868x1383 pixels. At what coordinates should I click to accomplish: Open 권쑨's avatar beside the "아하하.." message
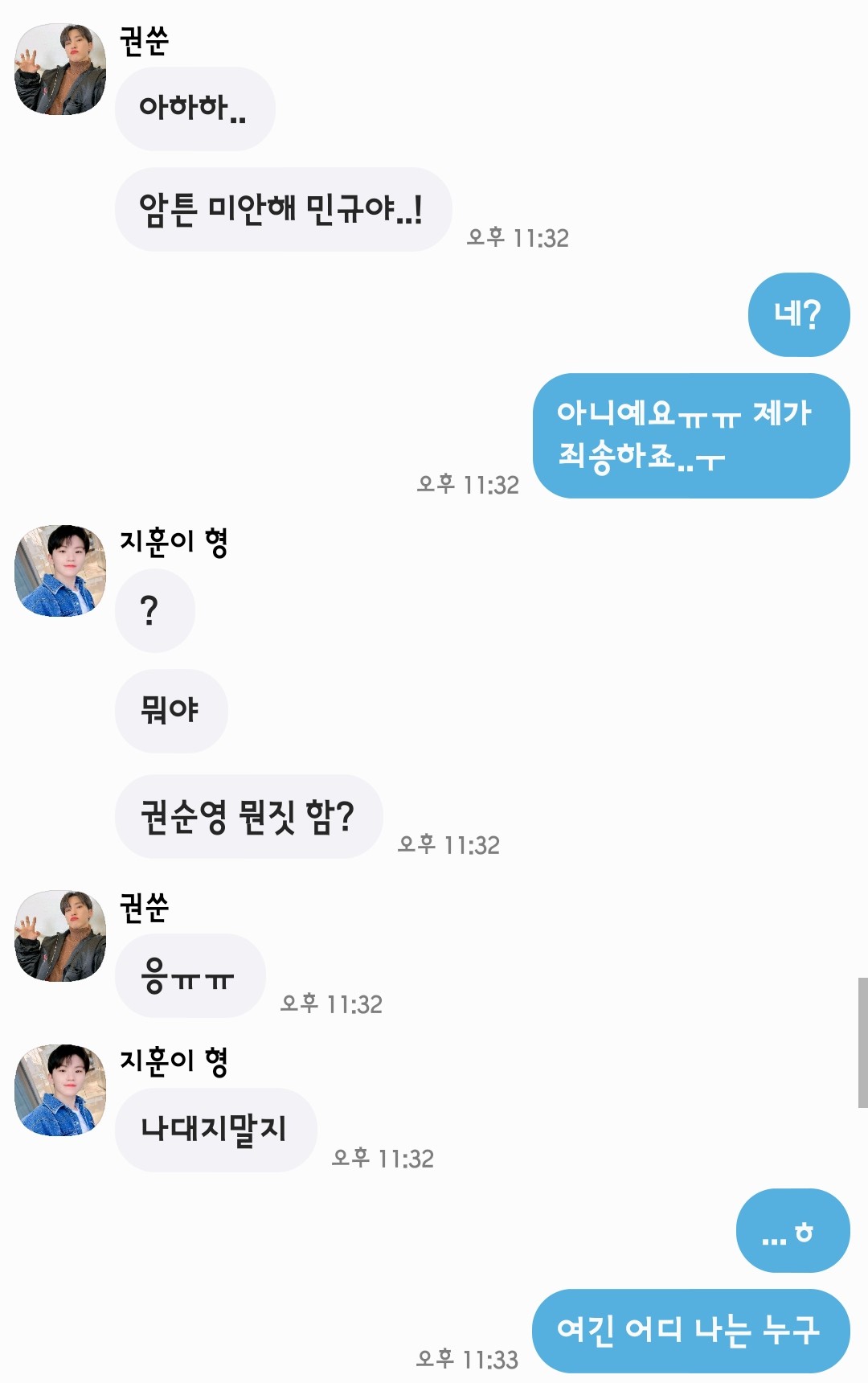click(x=60, y=69)
